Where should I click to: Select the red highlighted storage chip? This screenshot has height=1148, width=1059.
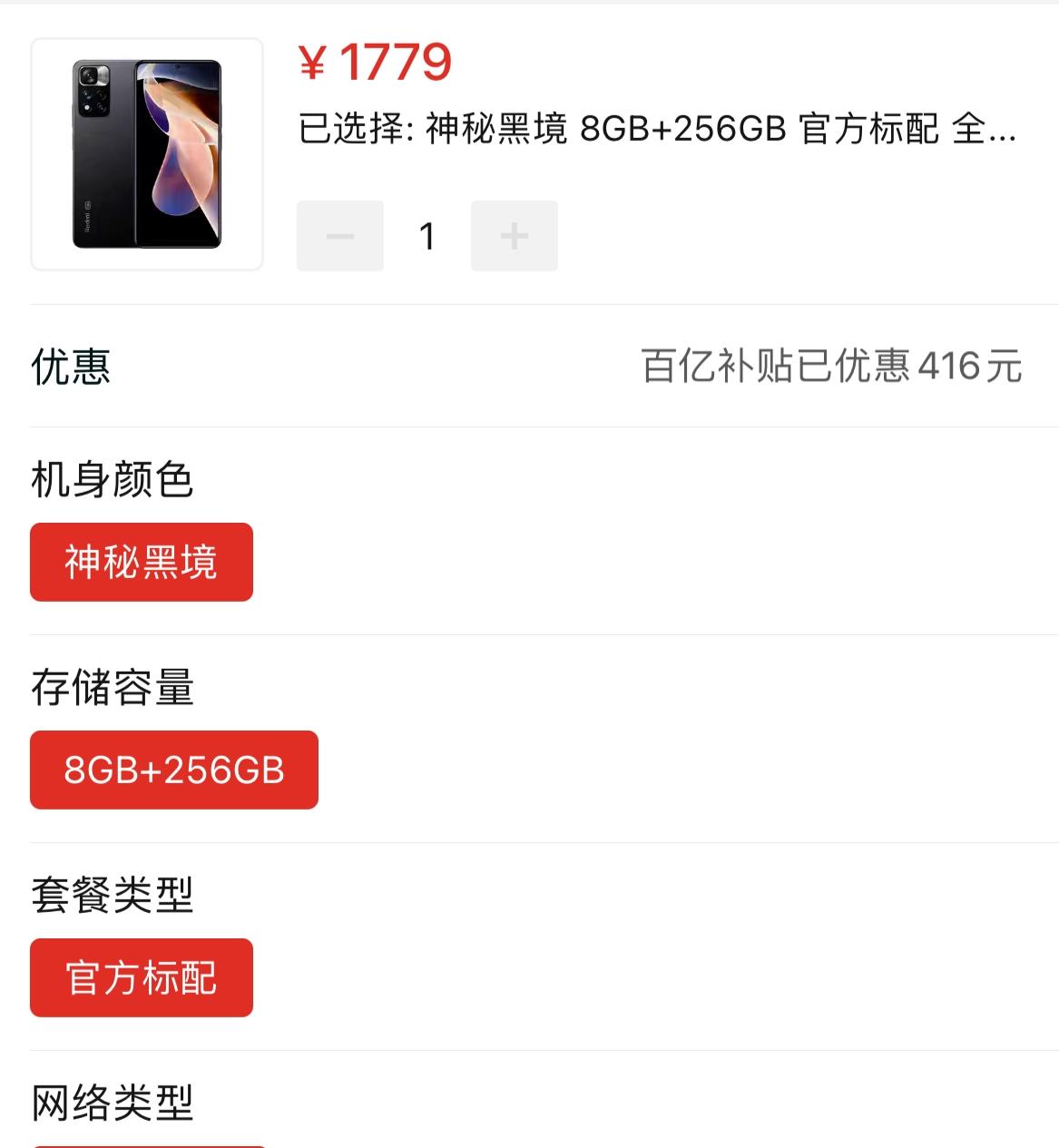[x=173, y=770]
